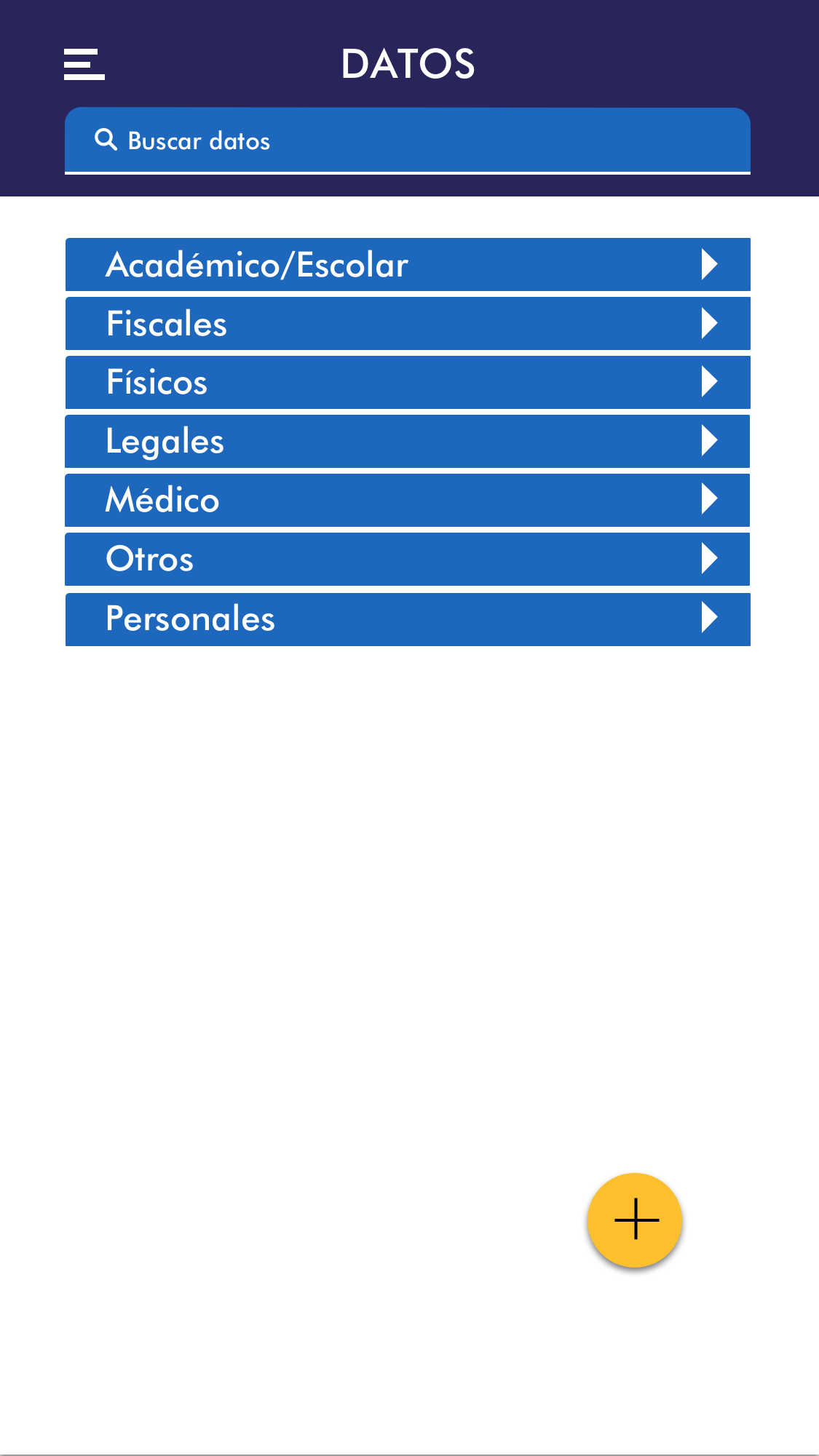The image size is (819, 1456).
Task: Tap the Buscar datos search field
Action: point(408,140)
